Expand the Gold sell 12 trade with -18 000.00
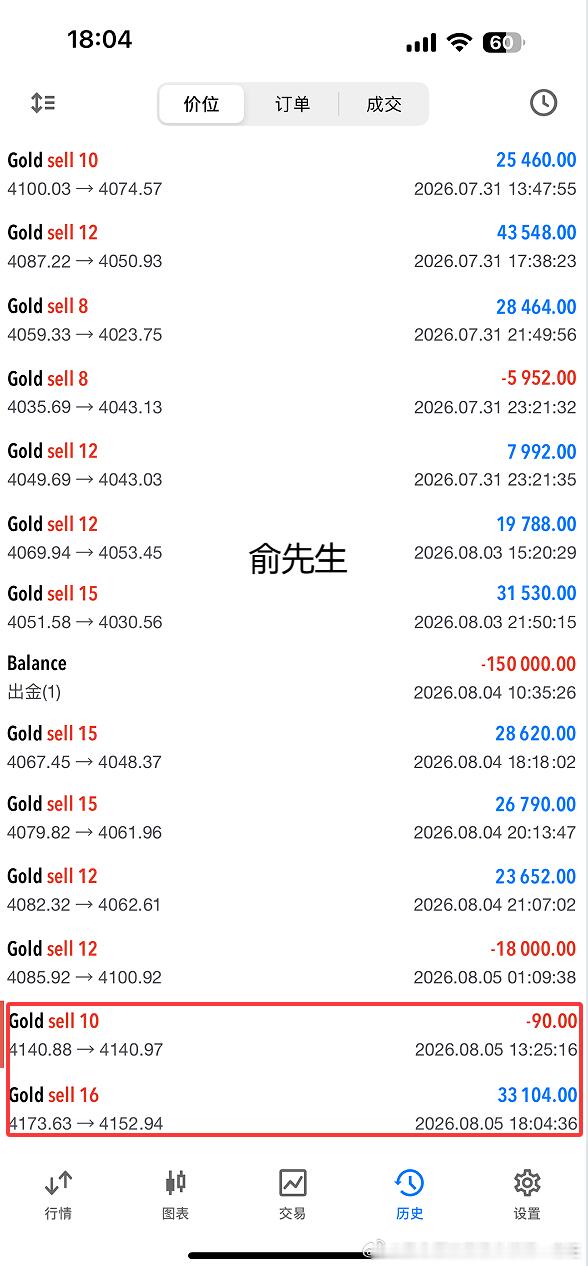This screenshot has width=588, height=1266. point(292,962)
